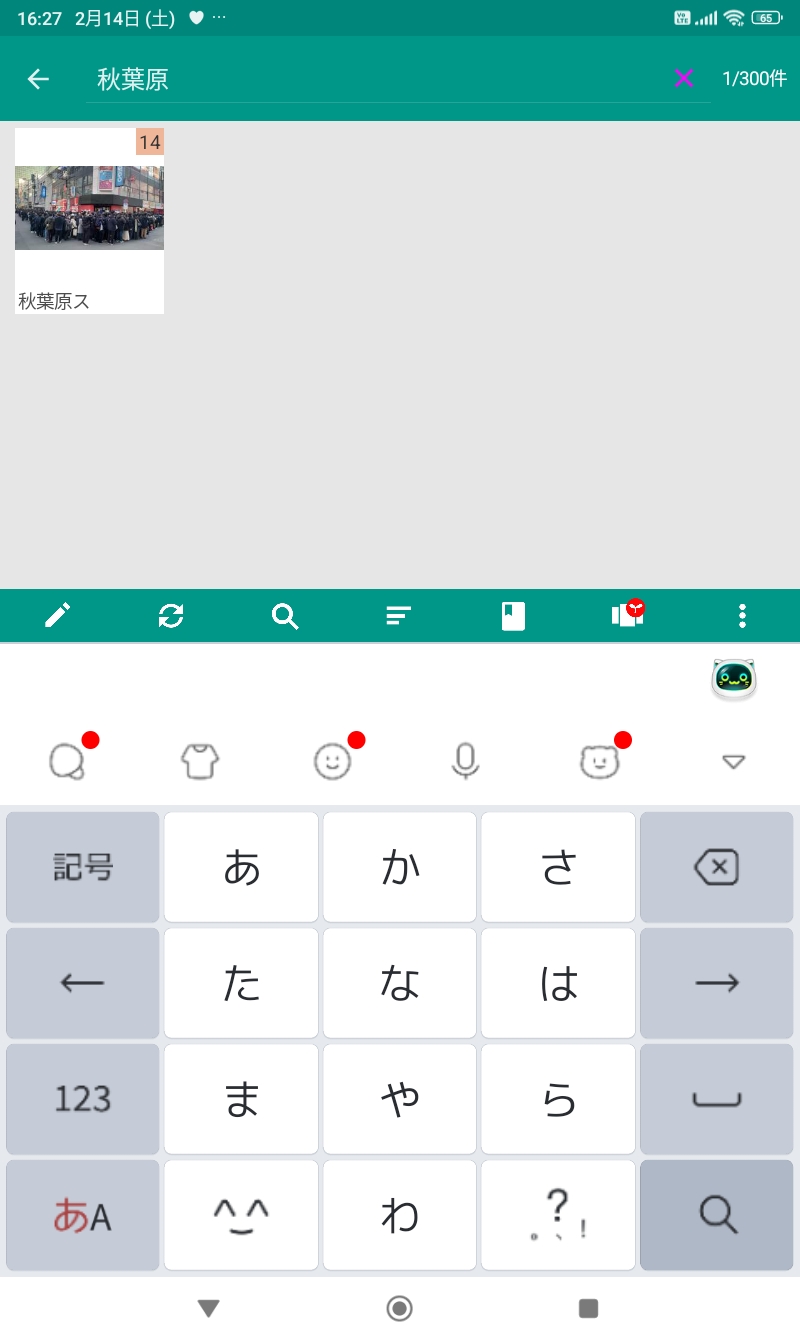800x1340 pixels.
Task: Open the 記号 symbols key
Action: click(83, 867)
